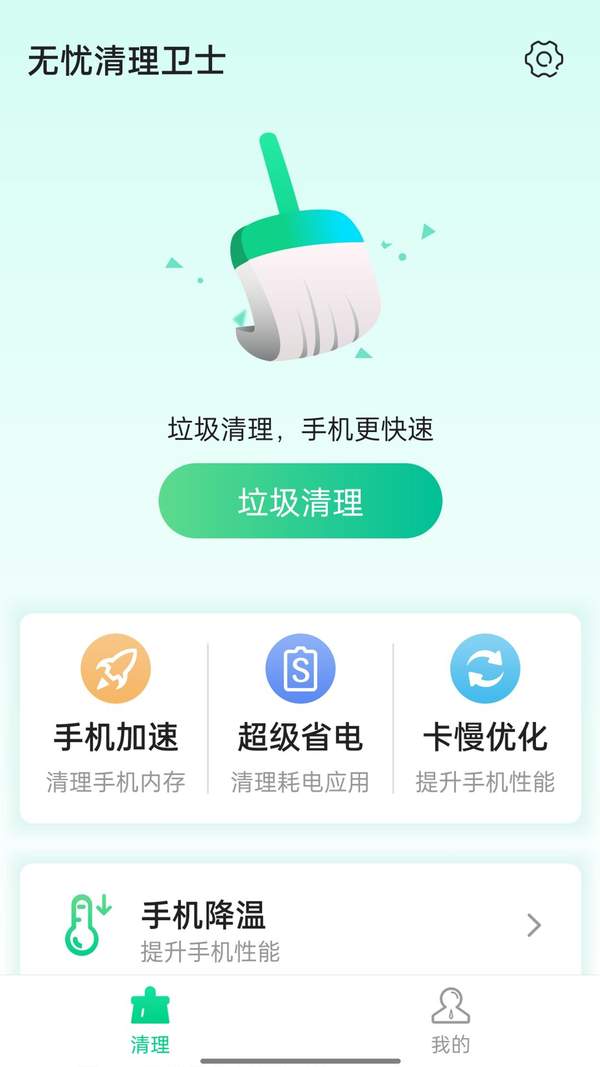Screen dimensions: 600x1067
Task: Open the settings gear icon
Action: click(544, 59)
